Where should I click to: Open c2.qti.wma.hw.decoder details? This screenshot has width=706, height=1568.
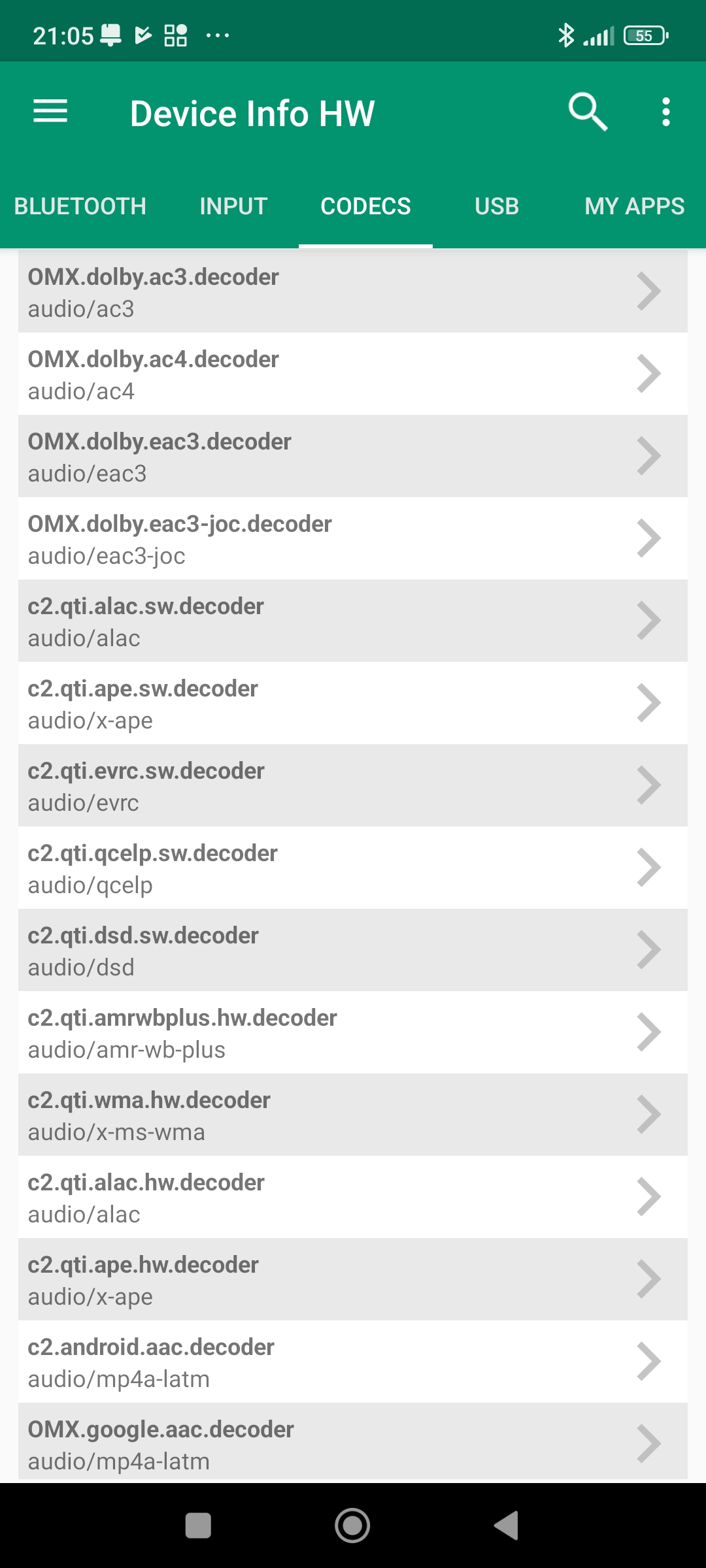point(353,1115)
